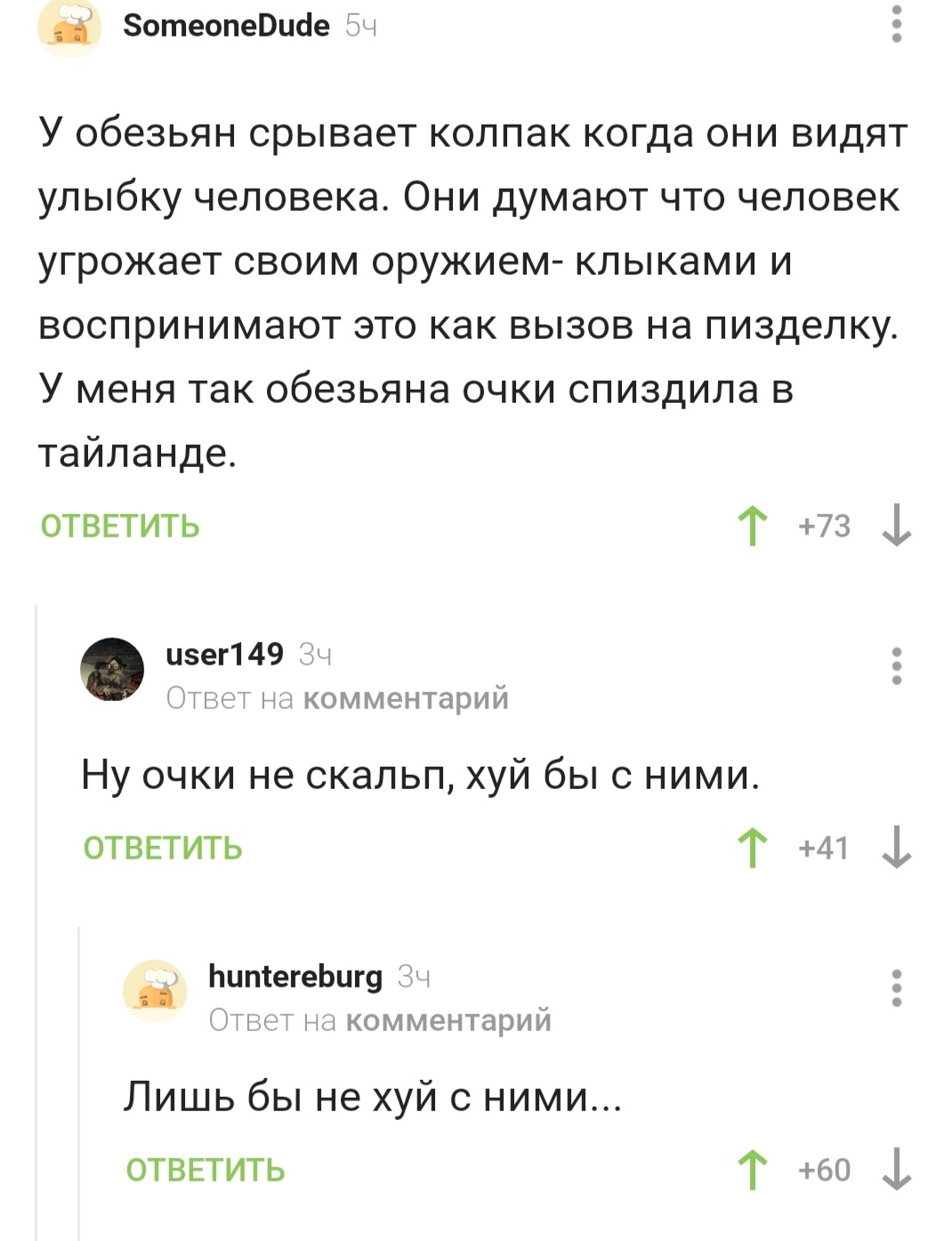952x1241 pixels.
Task: Open overflow menu on huntereburg's comment
Action: (x=897, y=987)
